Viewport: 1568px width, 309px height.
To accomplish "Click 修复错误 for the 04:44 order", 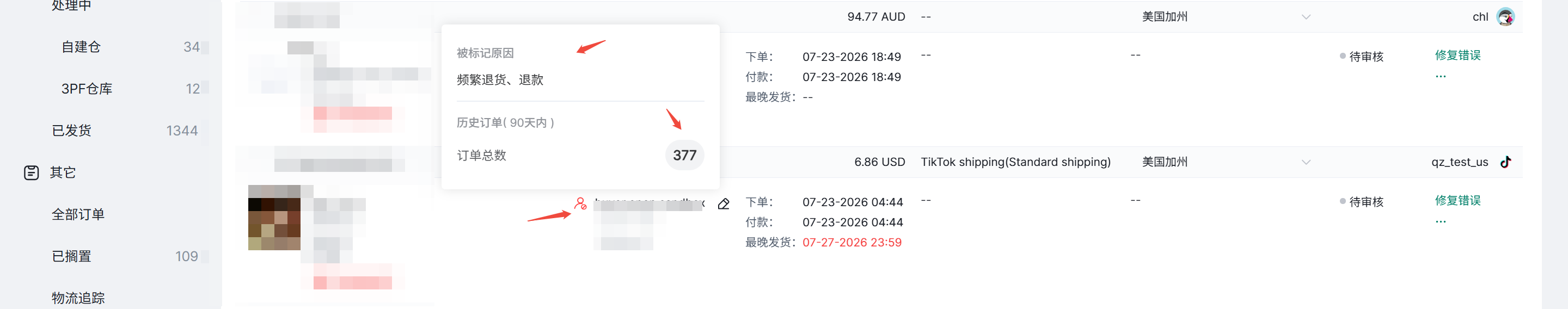I will tap(1457, 201).
